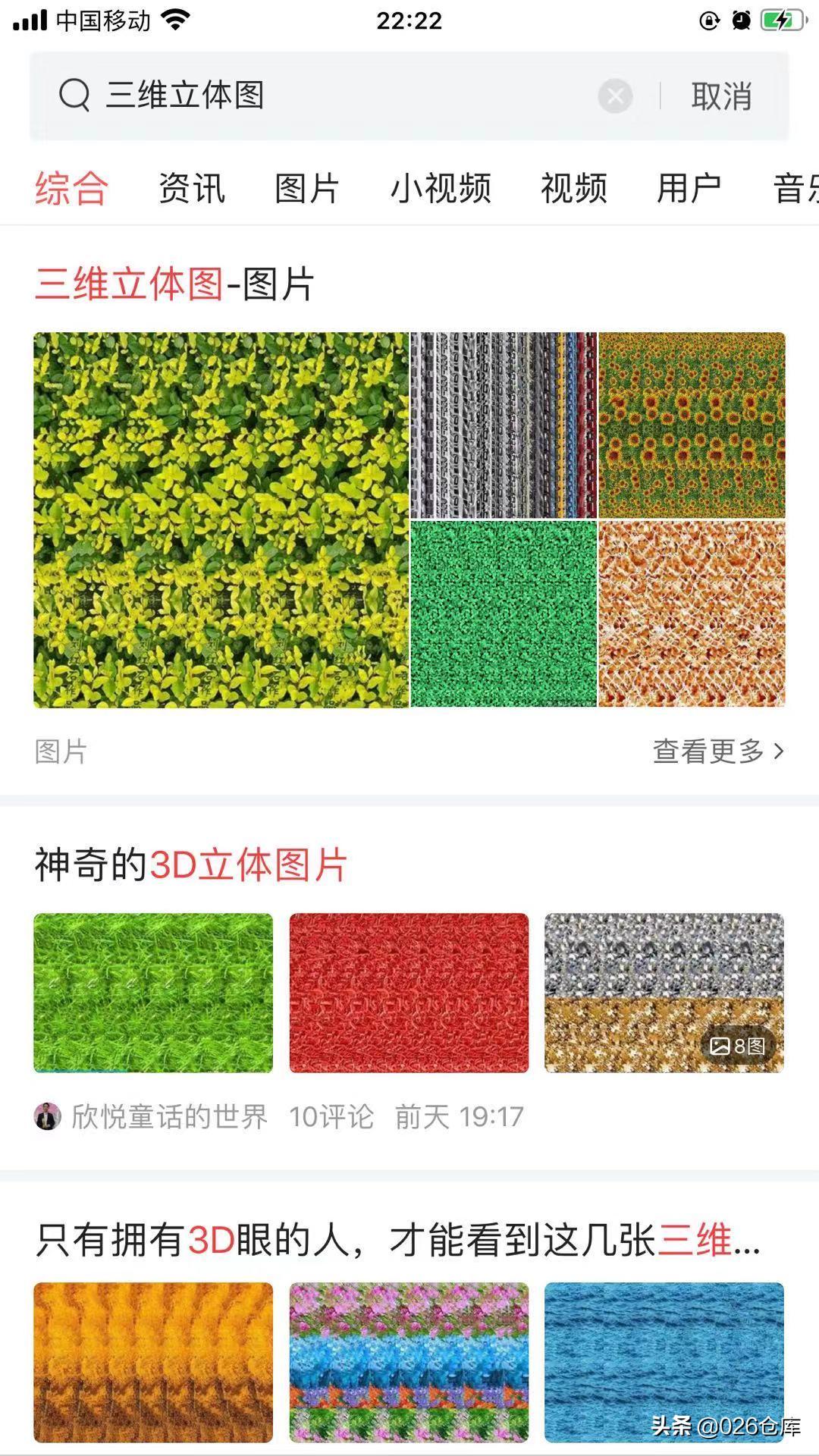Screen dimensions: 819x1456
Task: View the 10评论 comments
Action: coord(331,1116)
